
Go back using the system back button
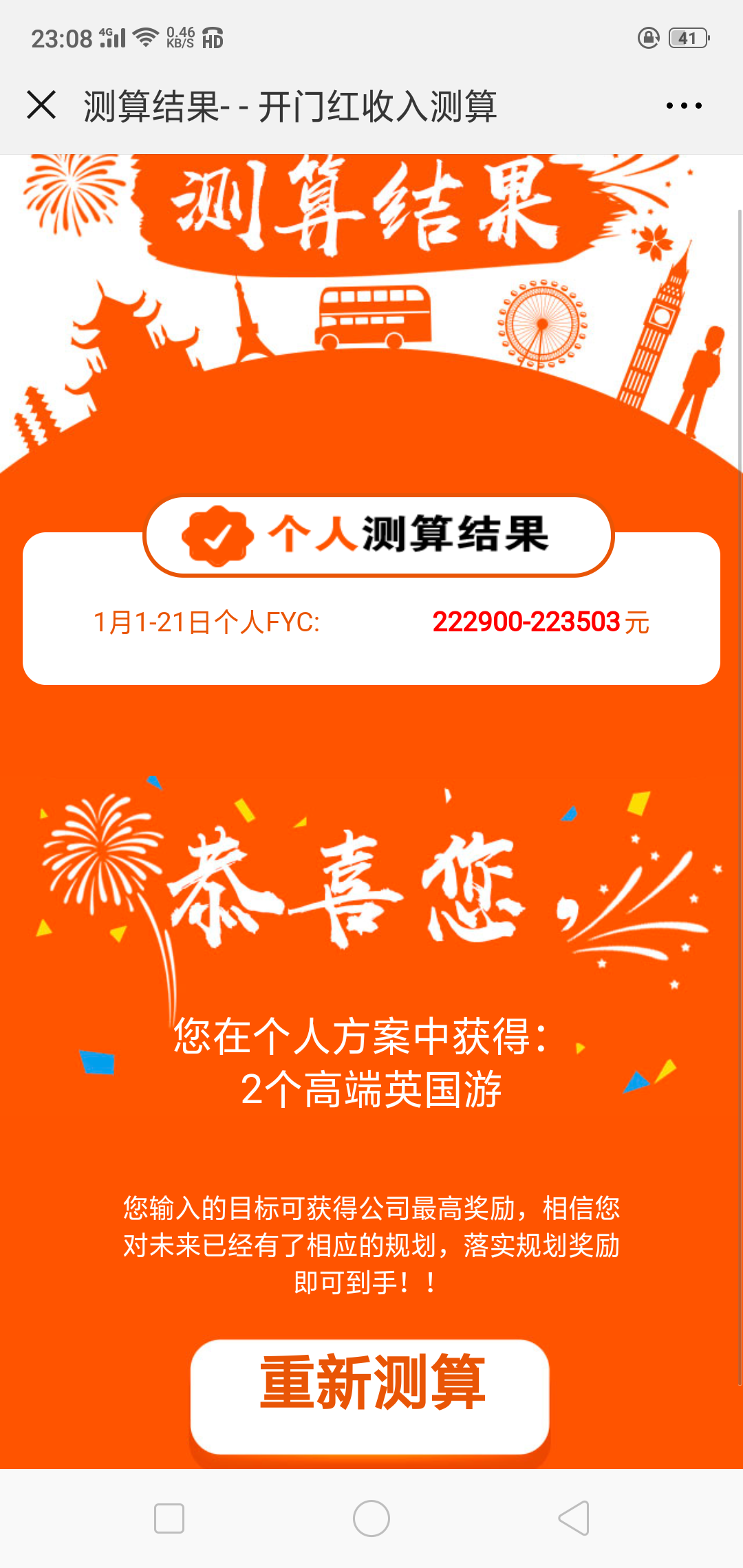[x=574, y=1518]
